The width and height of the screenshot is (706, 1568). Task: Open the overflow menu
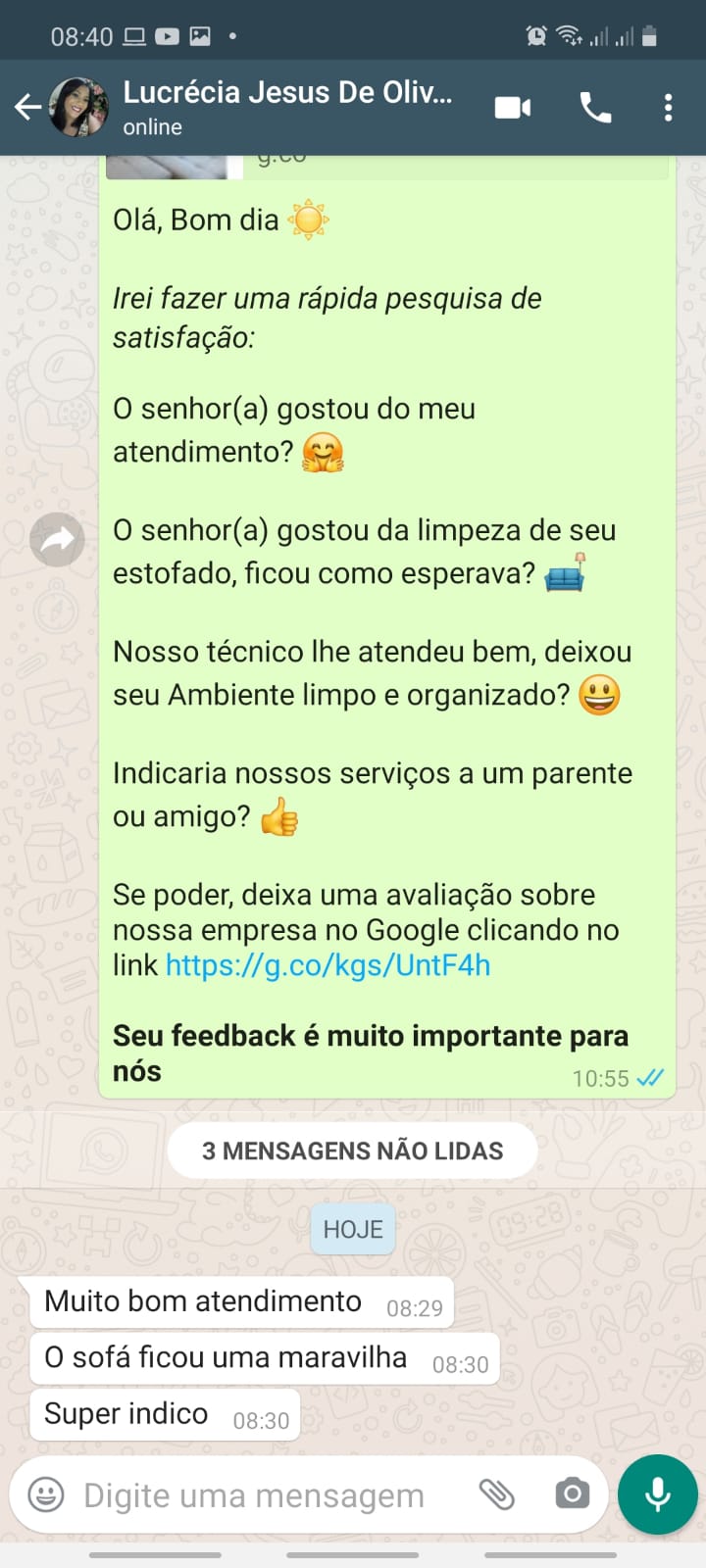(x=668, y=108)
